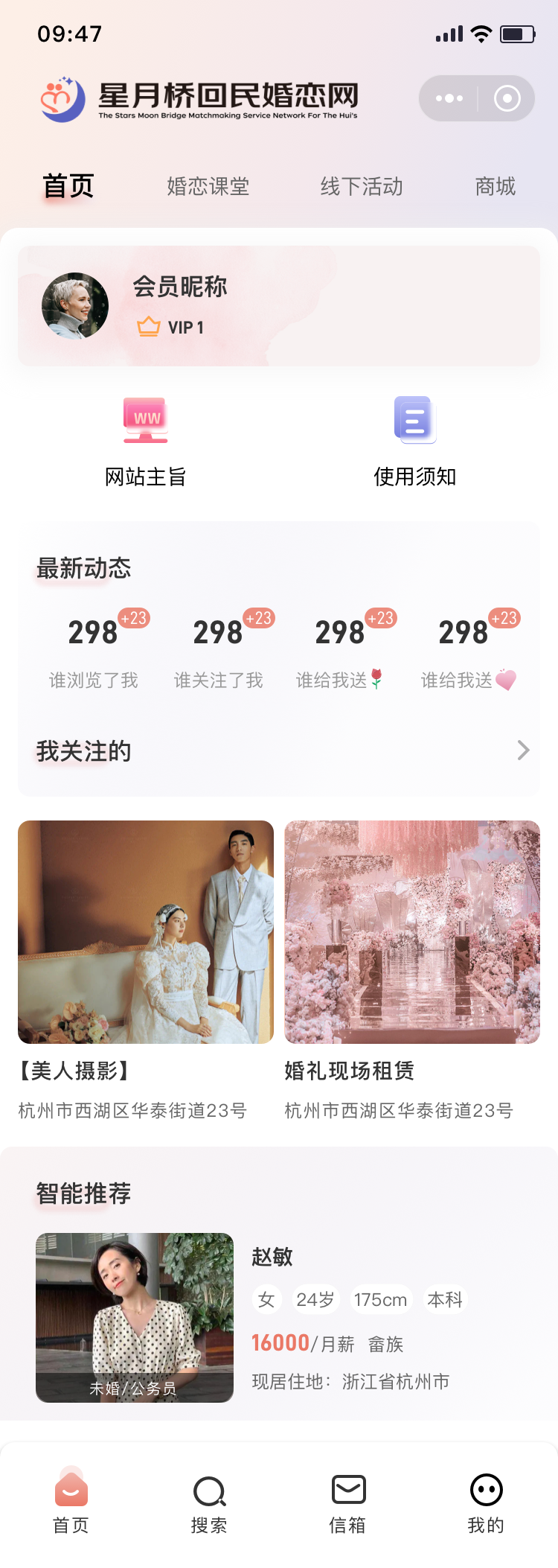
Task: Expand the 我关注的 section chevron
Action: click(x=522, y=750)
